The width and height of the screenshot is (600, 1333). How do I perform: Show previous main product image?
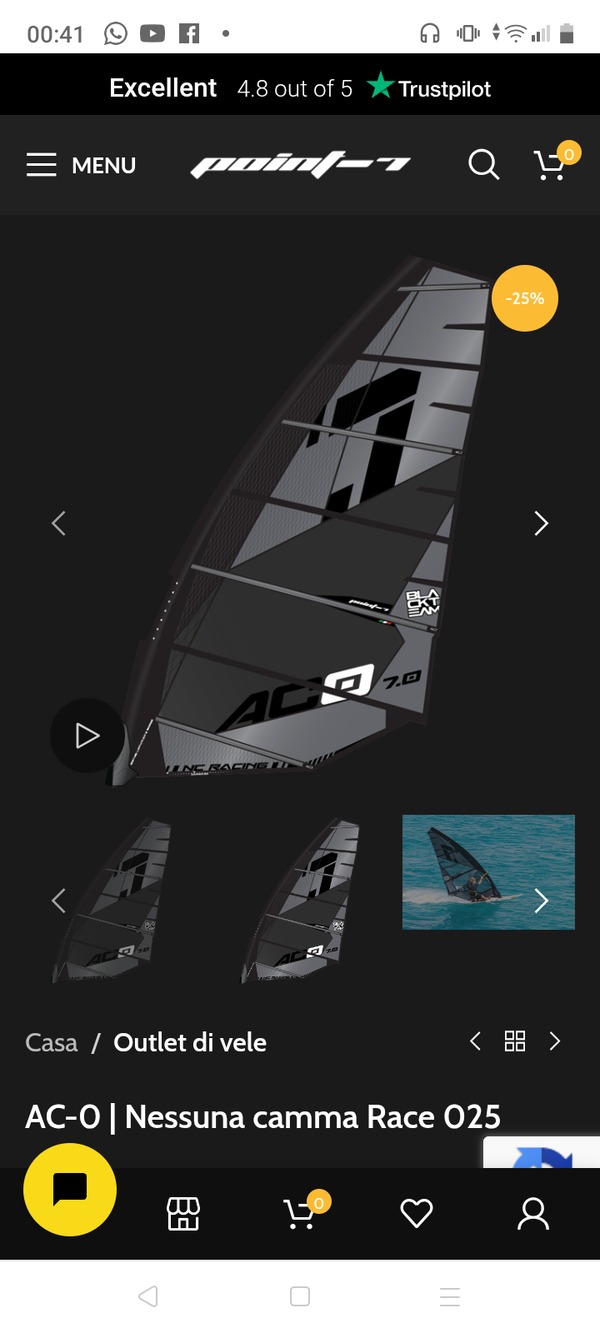59,523
